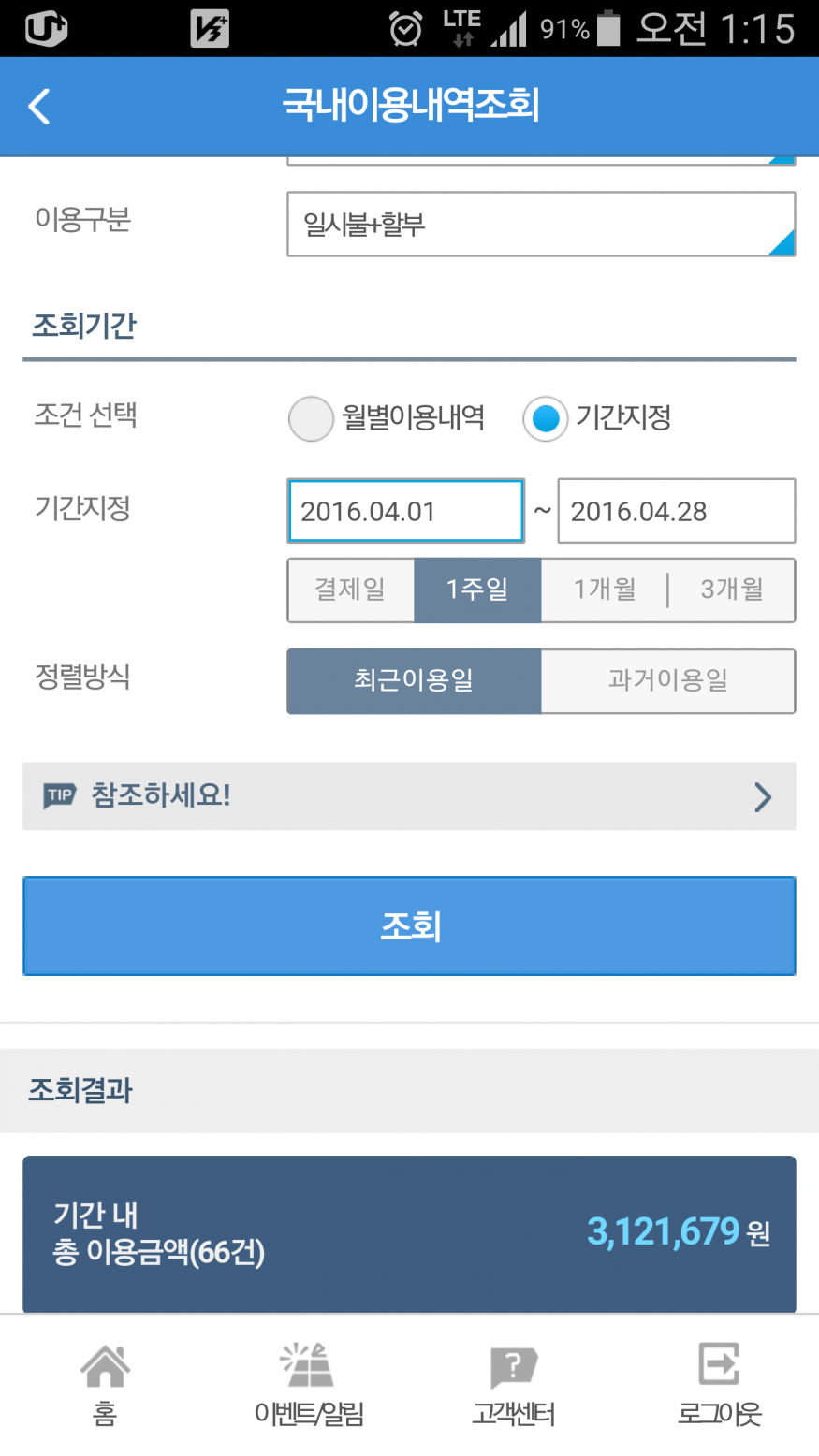The height and width of the screenshot is (1456, 819).
Task: Select the 월별이용내역 radio option
Action: click(x=311, y=418)
